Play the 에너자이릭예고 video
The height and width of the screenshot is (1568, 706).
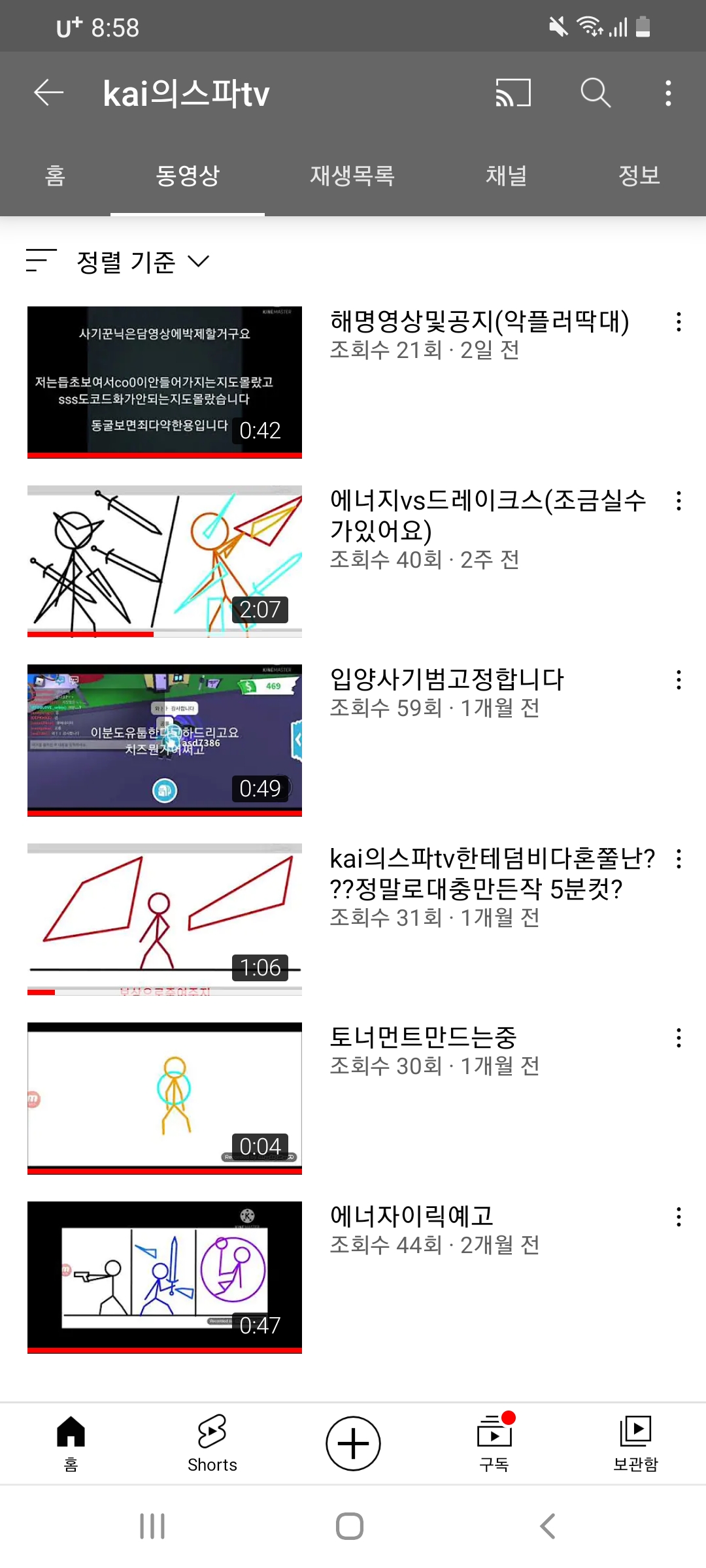(165, 1277)
